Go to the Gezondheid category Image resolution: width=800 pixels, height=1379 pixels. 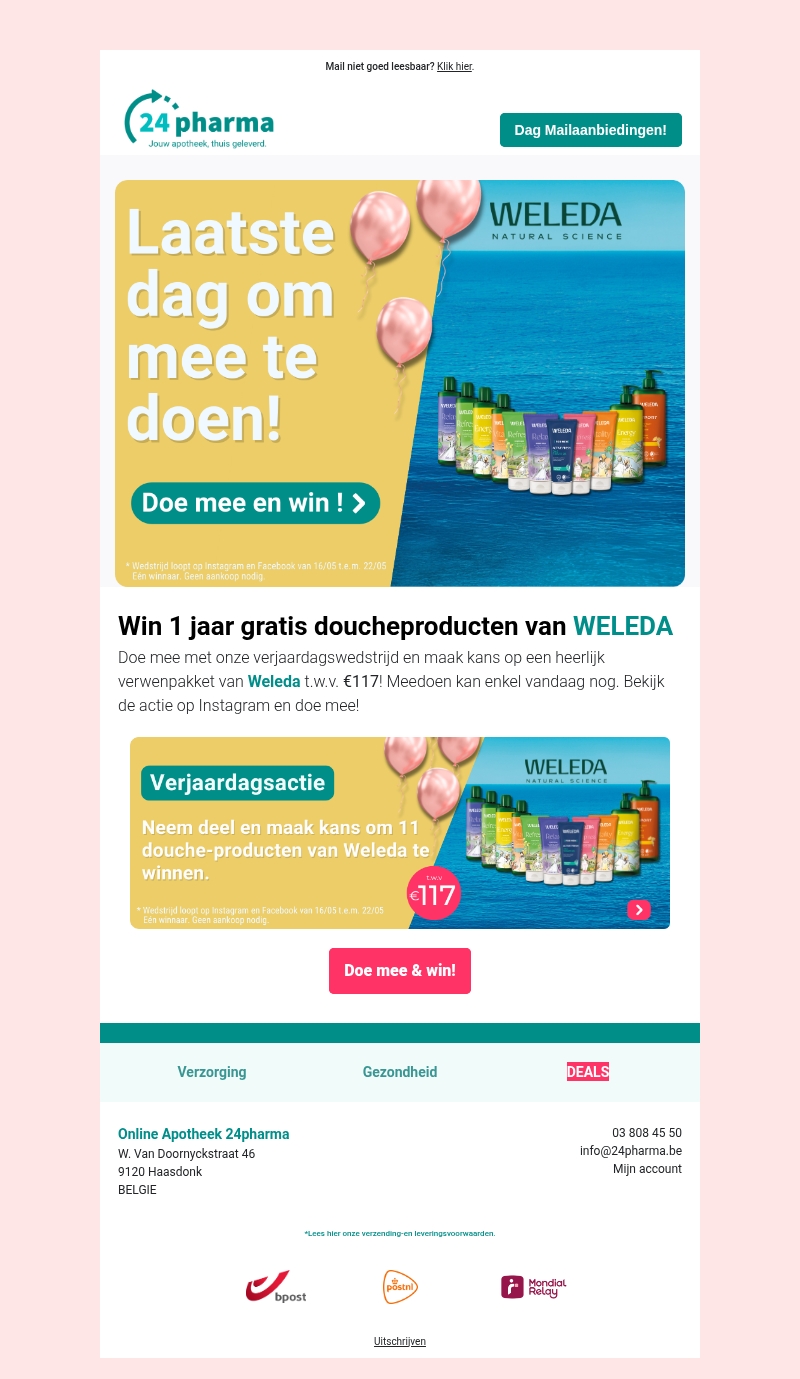pyautogui.click(x=400, y=1072)
